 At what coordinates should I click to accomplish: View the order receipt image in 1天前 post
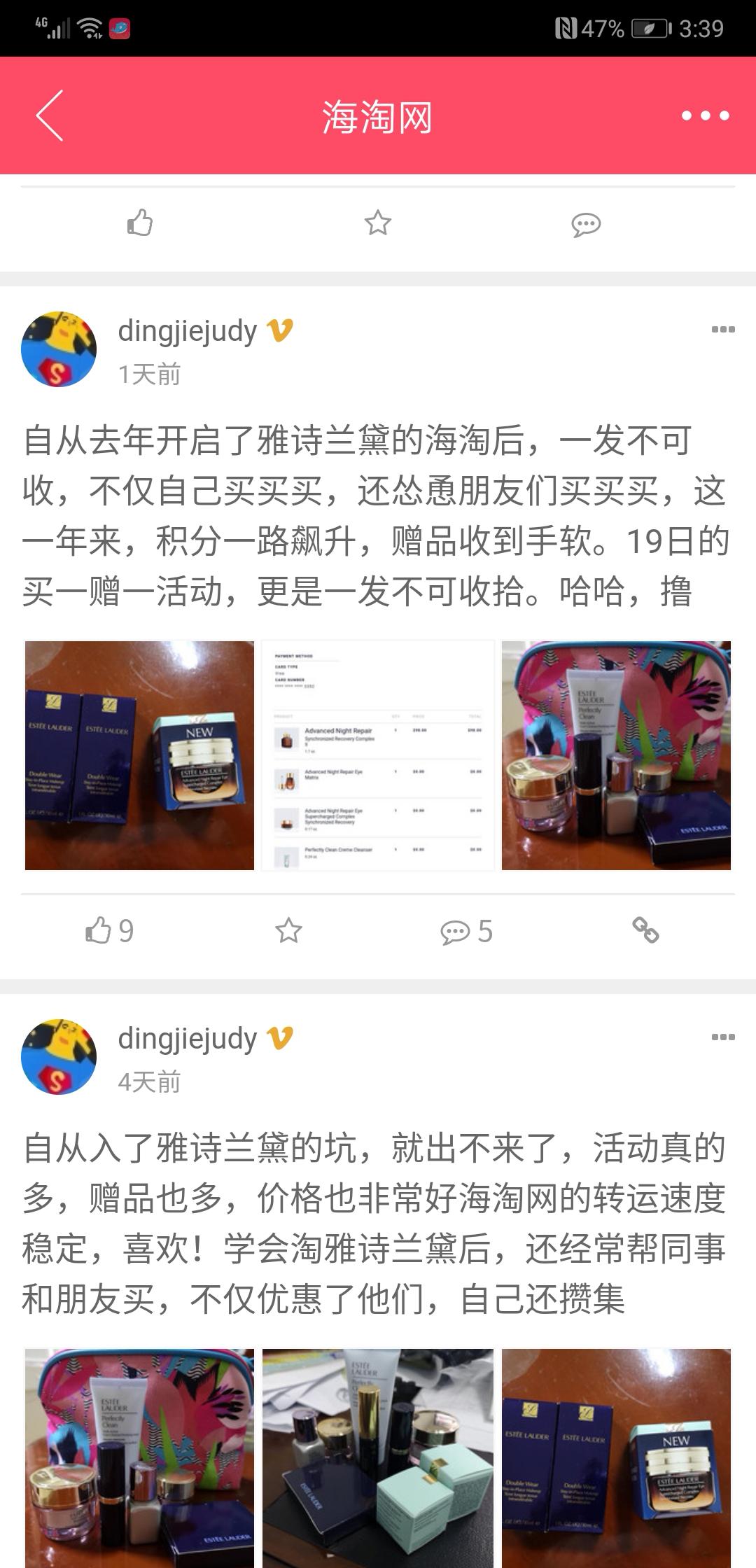click(x=378, y=755)
